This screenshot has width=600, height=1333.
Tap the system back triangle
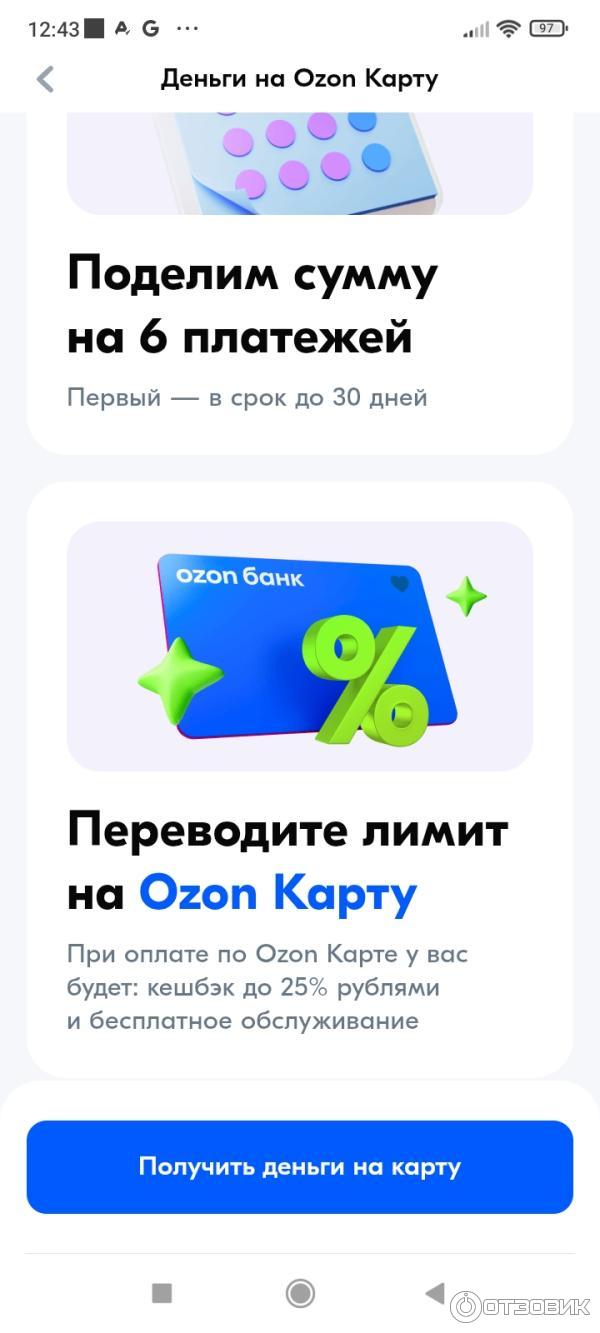point(435,1293)
